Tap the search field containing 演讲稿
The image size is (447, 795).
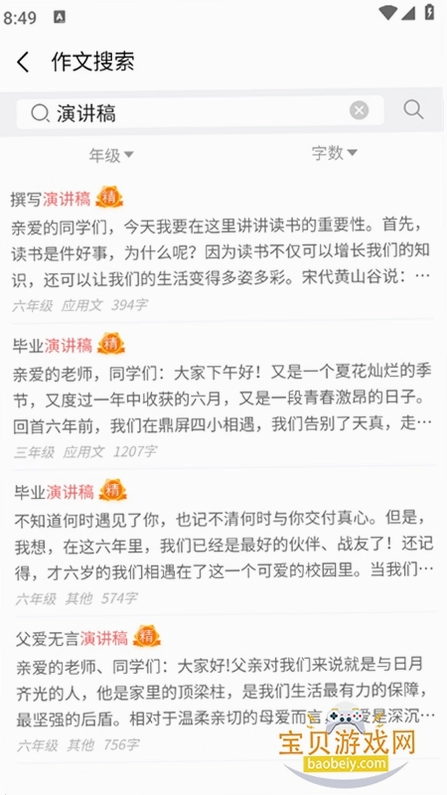pyautogui.click(x=200, y=113)
